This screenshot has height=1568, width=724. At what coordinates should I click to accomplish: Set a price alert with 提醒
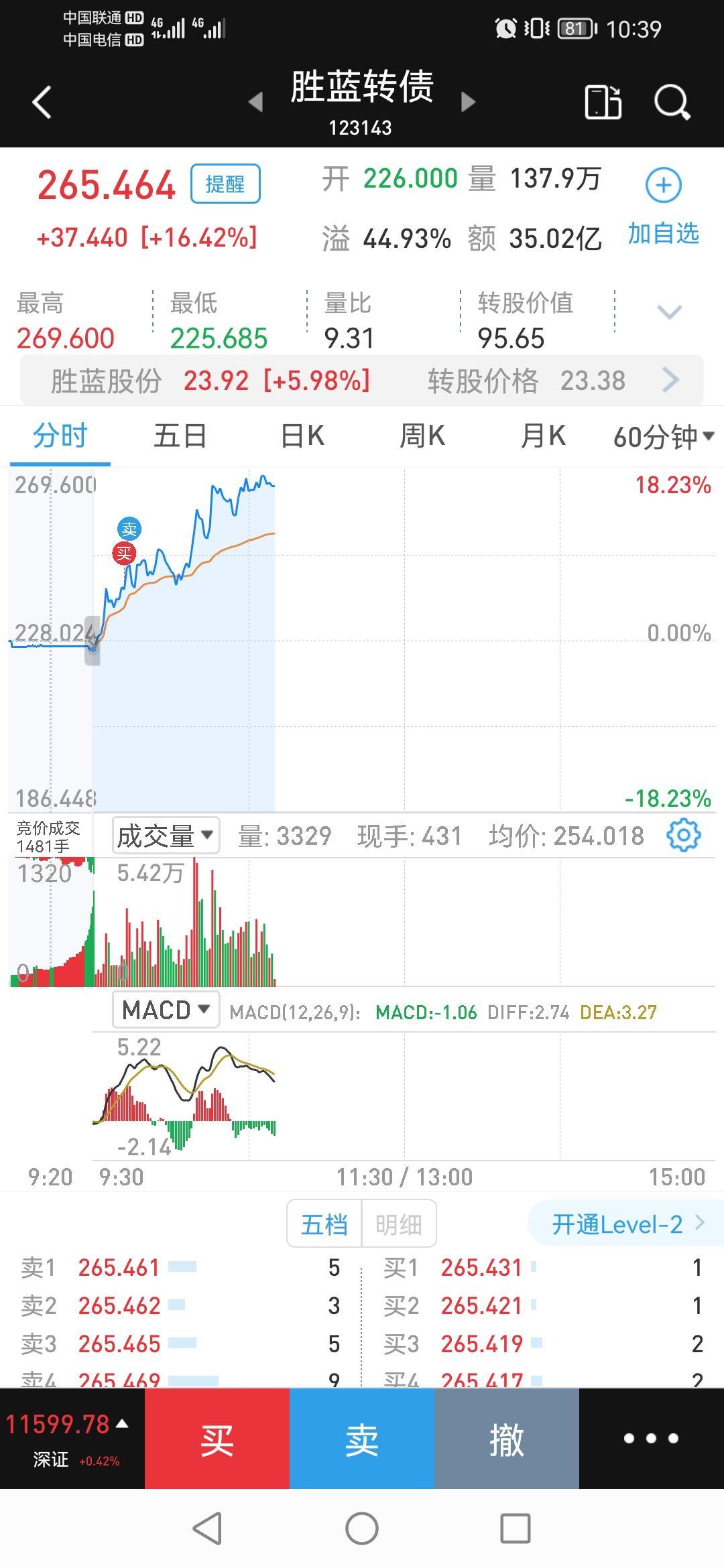click(225, 184)
